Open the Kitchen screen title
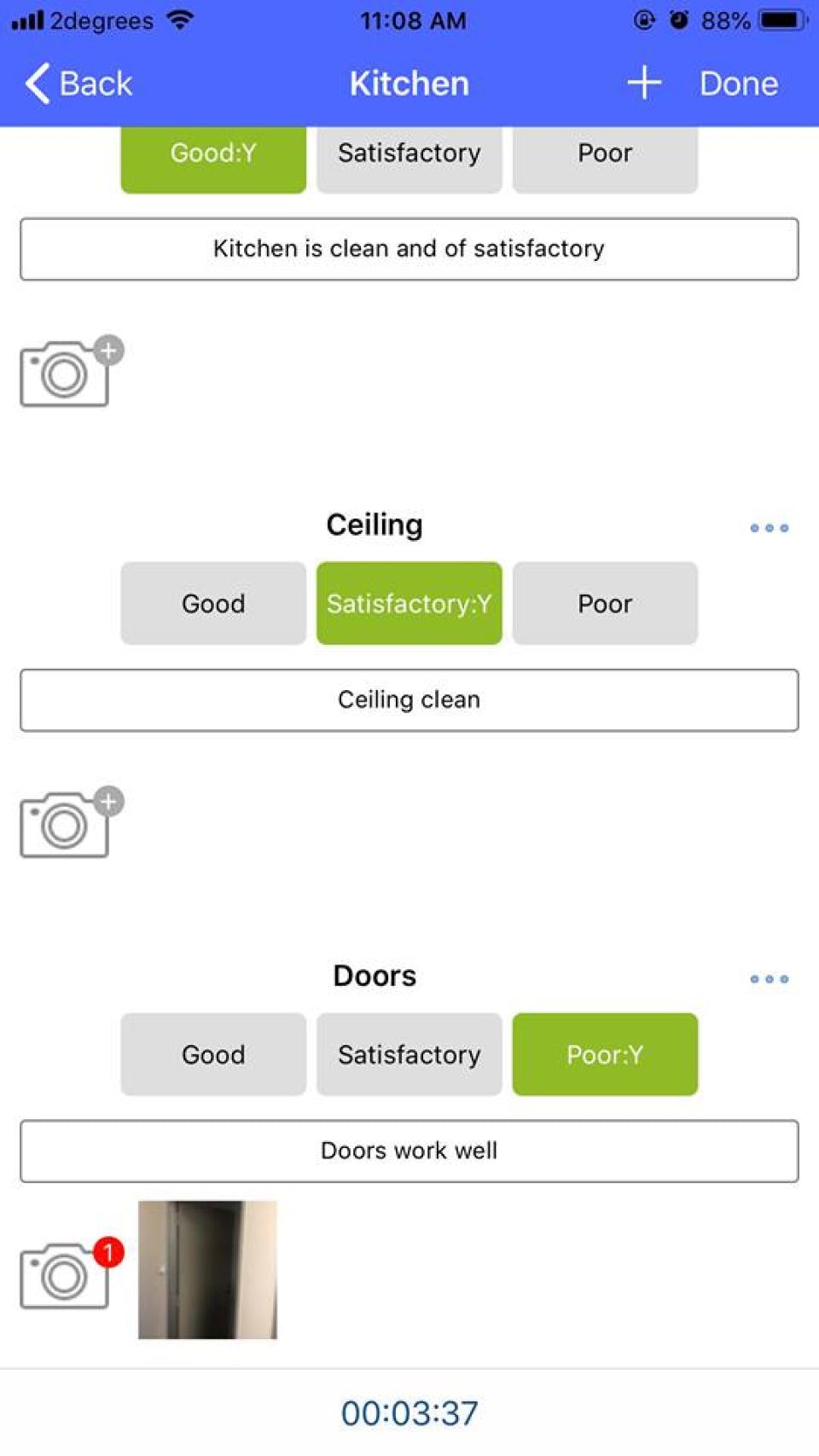Image resolution: width=819 pixels, height=1456 pixels. pos(409,83)
